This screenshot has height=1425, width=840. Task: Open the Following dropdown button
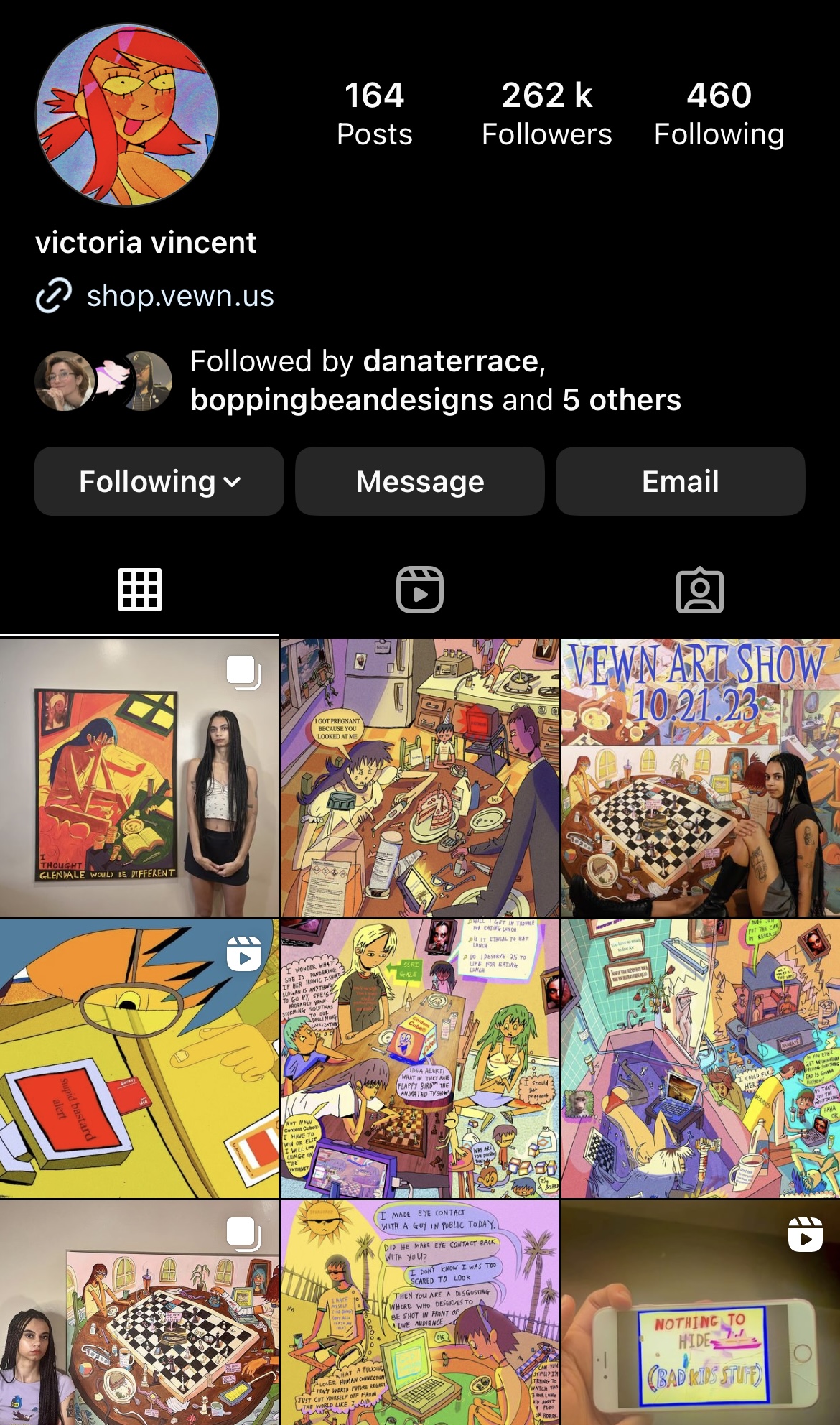pyautogui.click(x=159, y=481)
